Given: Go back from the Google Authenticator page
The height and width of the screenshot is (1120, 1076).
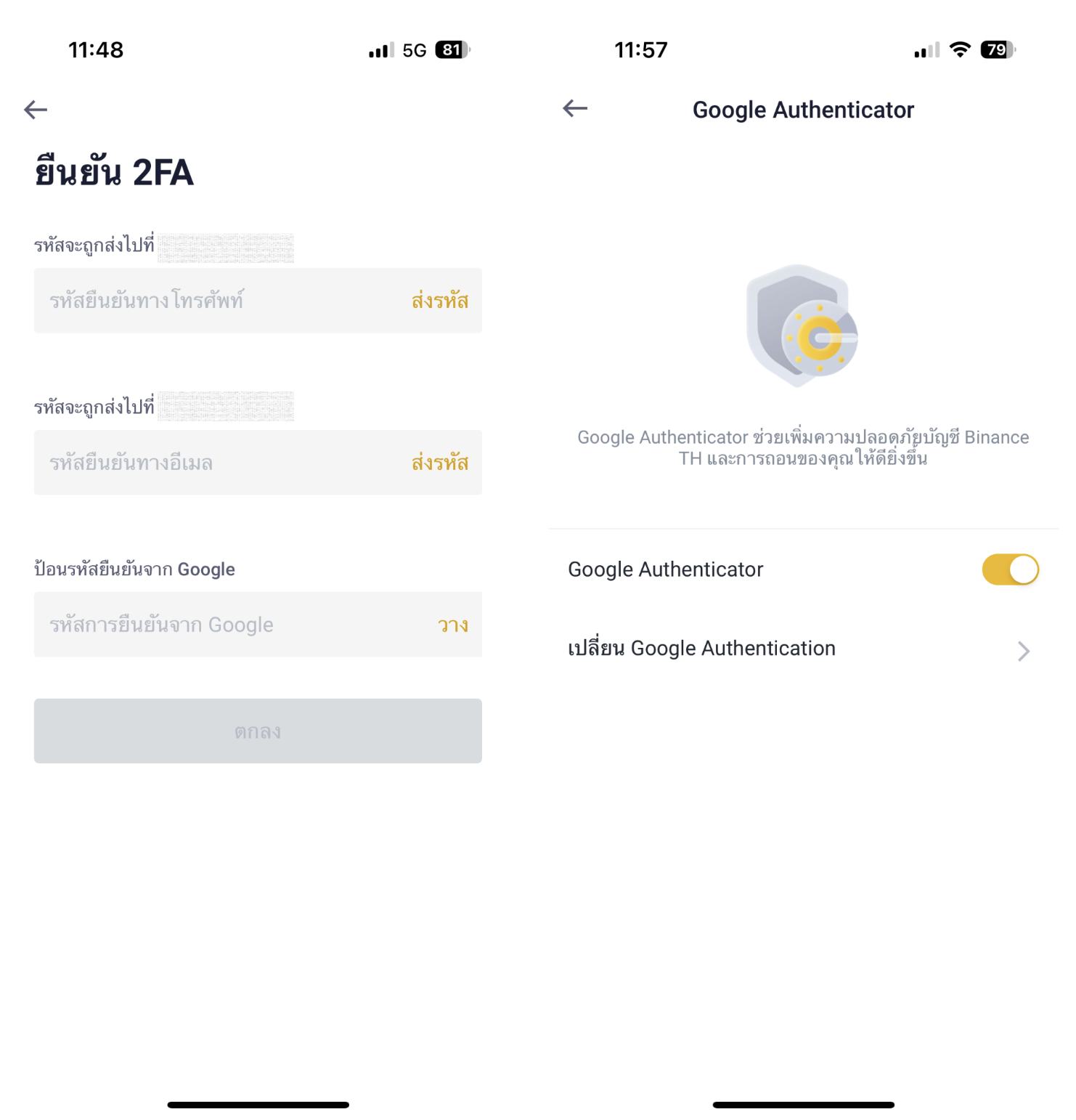Looking at the screenshot, I should 574,109.
